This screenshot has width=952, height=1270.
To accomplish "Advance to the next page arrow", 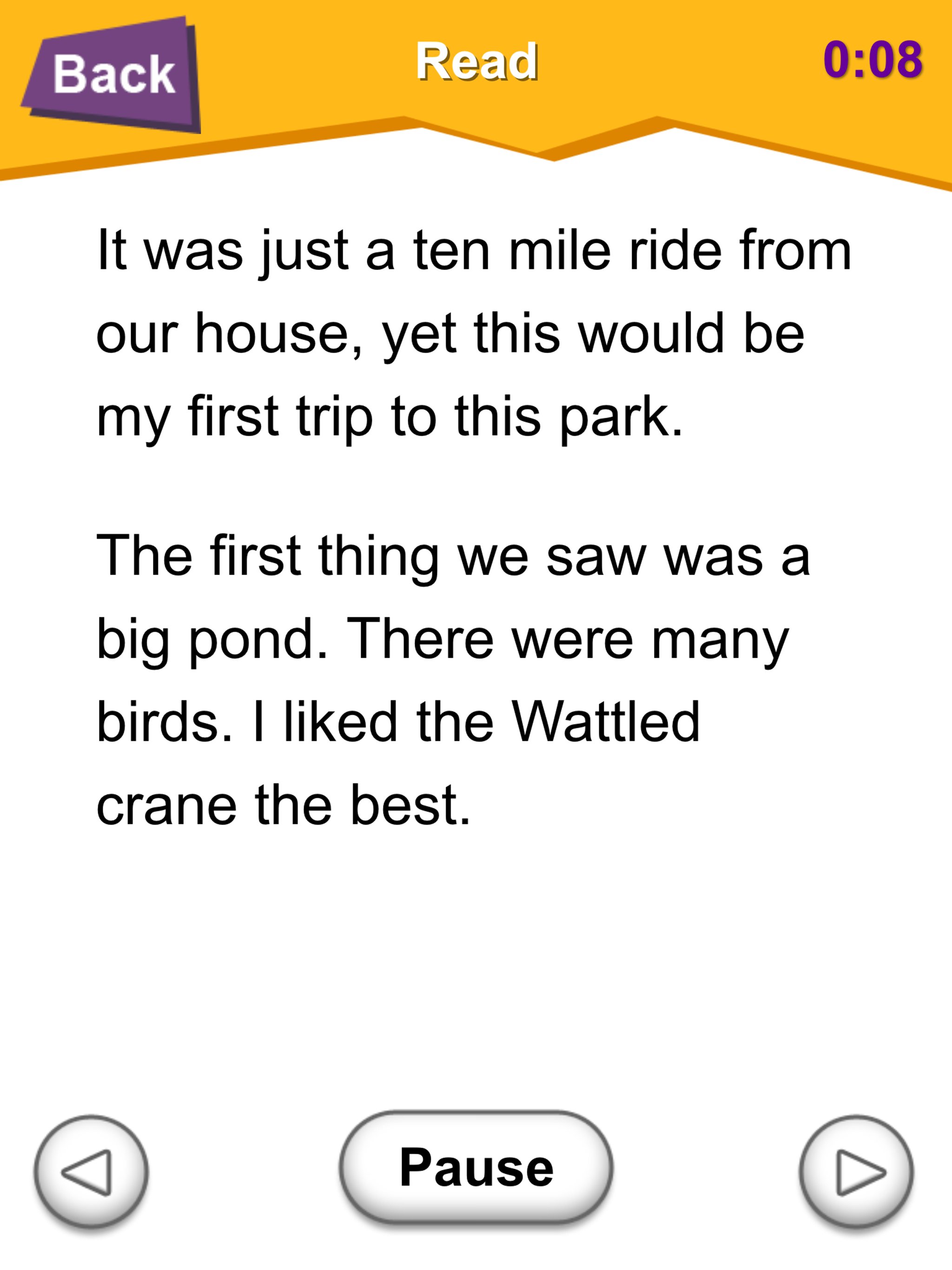I will pos(856,1171).
